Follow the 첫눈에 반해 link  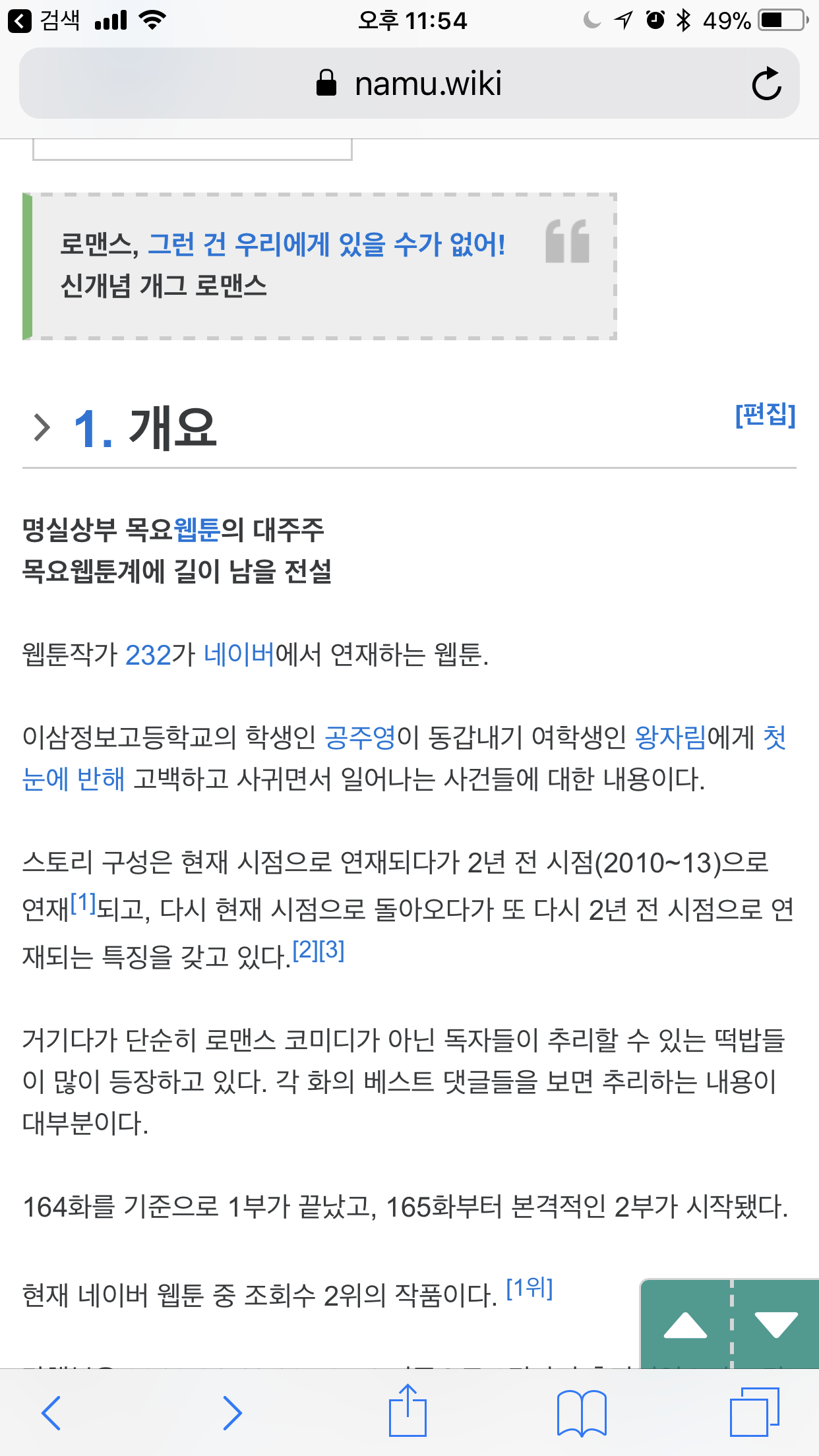pyautogui.click(x=73, y=779)
